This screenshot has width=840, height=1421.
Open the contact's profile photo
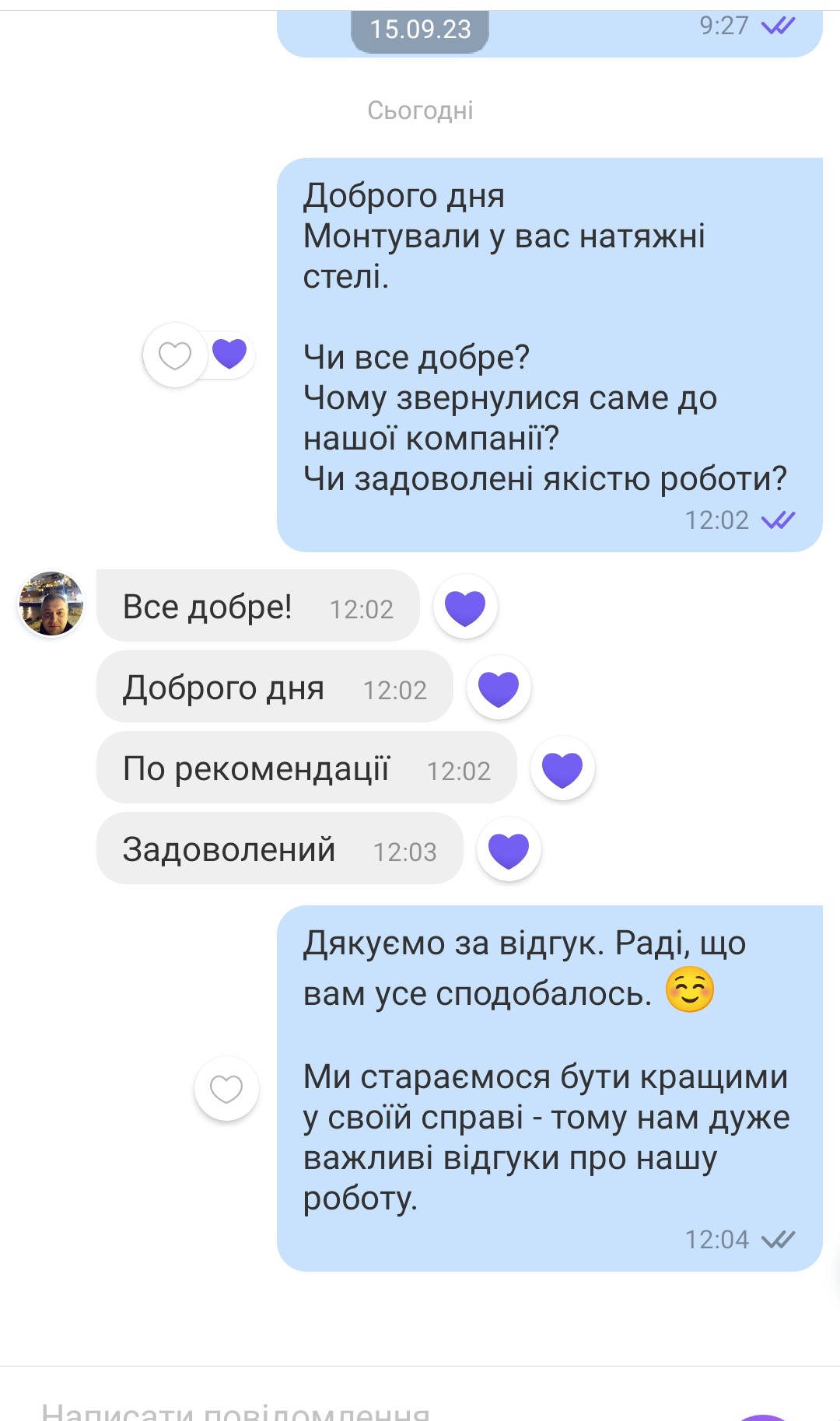pyautogui.click(x=51, y=604)
